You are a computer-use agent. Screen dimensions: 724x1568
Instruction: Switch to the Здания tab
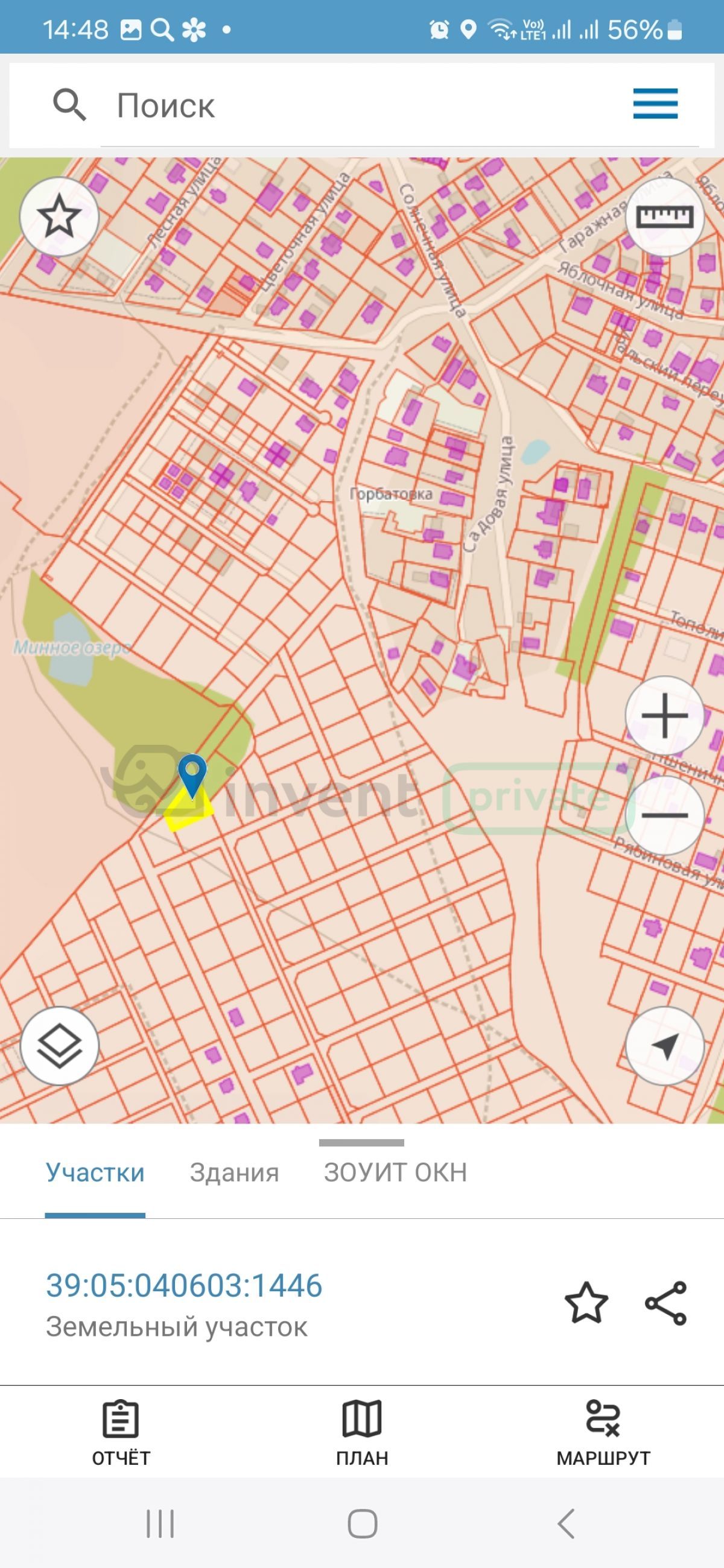pos(234,1172)
